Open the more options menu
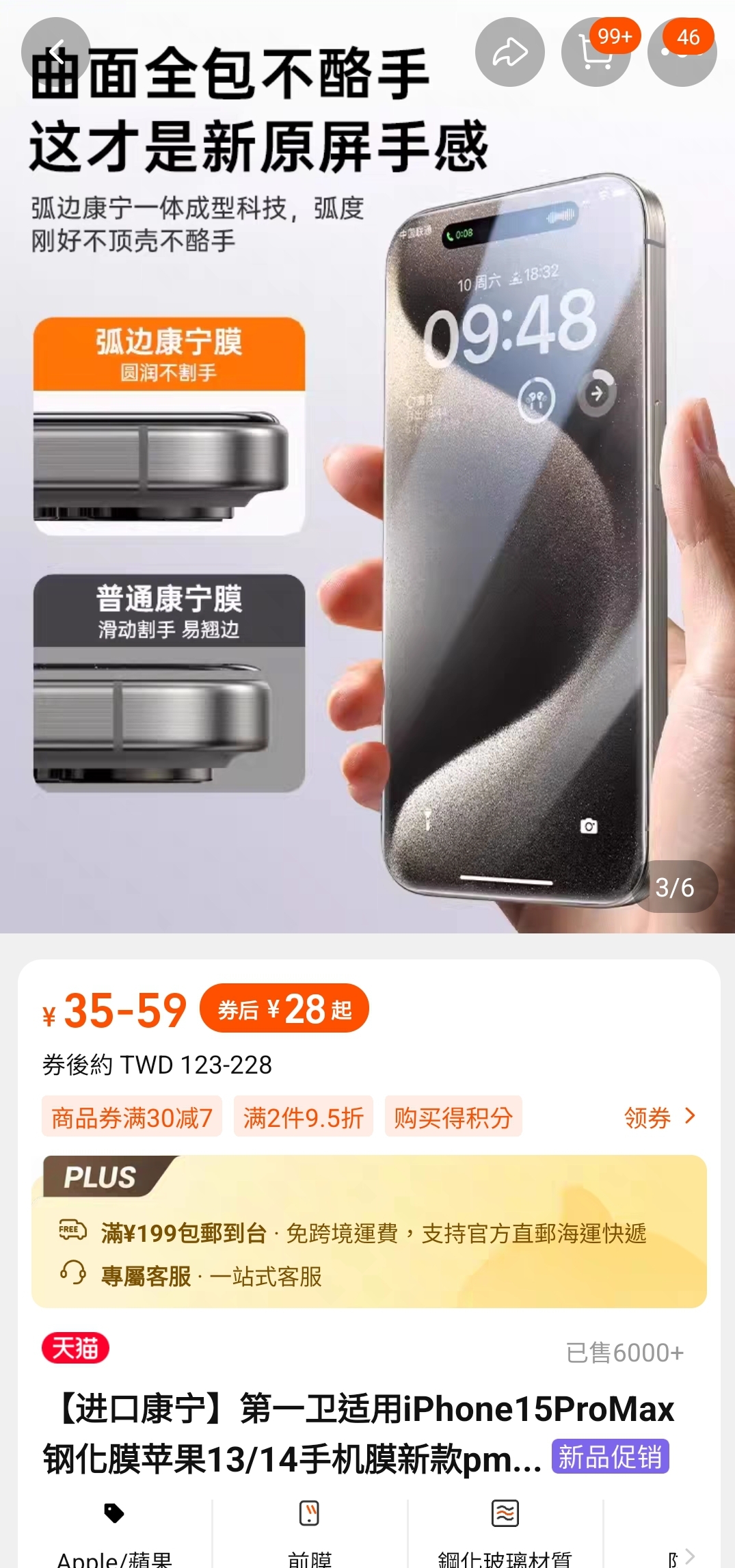The height and width of the screenshot is (1568, 735). [682, 52]
